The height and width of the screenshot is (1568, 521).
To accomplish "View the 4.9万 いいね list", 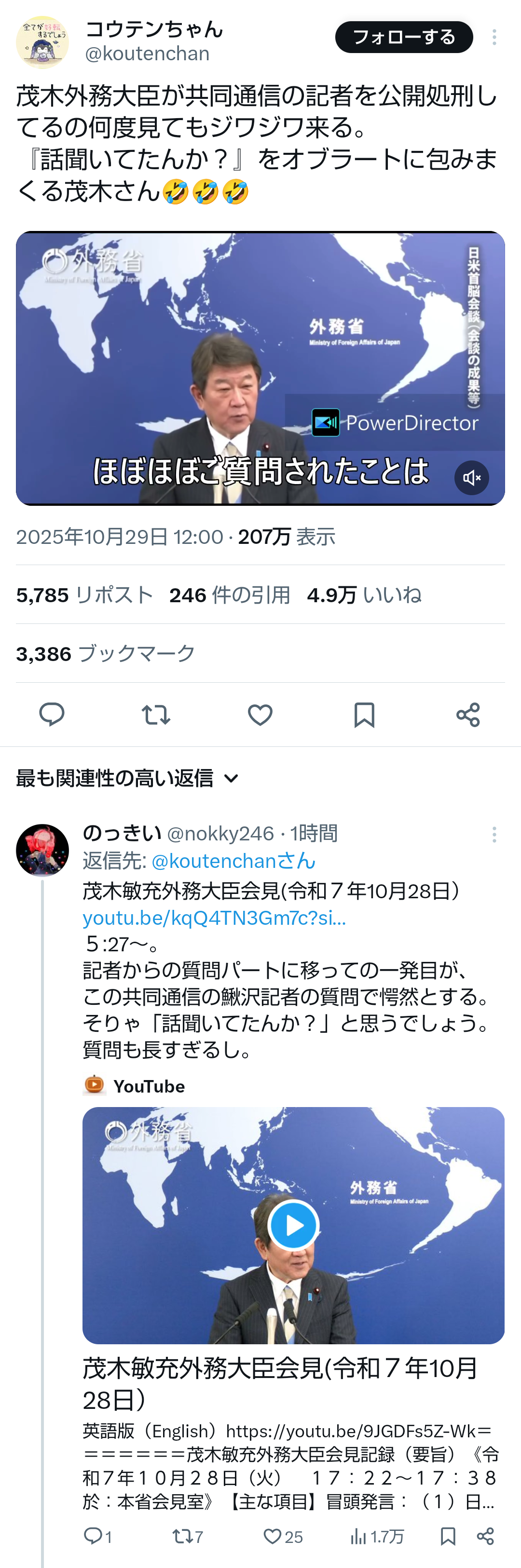I will point(364,595).
